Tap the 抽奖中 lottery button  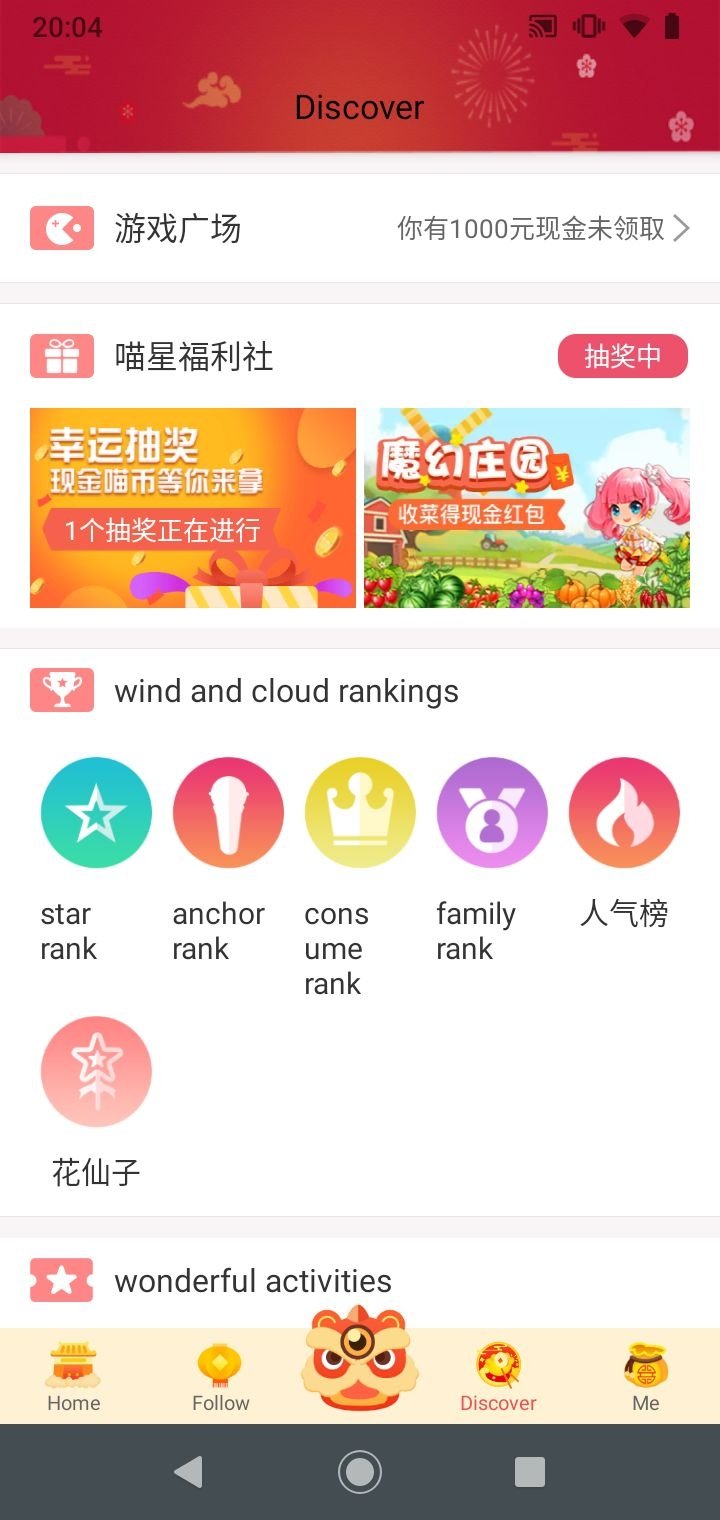coord(622,356)
